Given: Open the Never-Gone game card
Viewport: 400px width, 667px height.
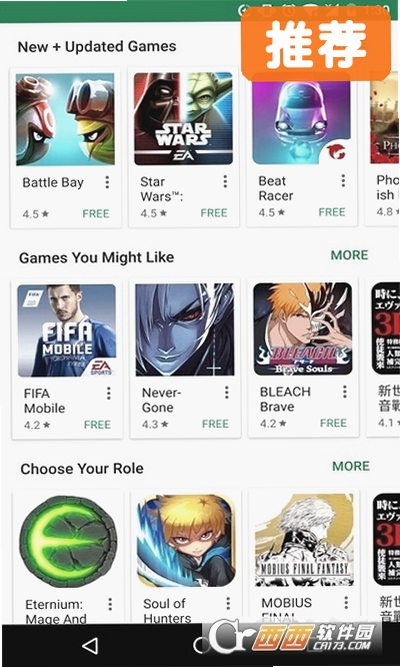Looking at the screenshot, I should coord(185,358).
